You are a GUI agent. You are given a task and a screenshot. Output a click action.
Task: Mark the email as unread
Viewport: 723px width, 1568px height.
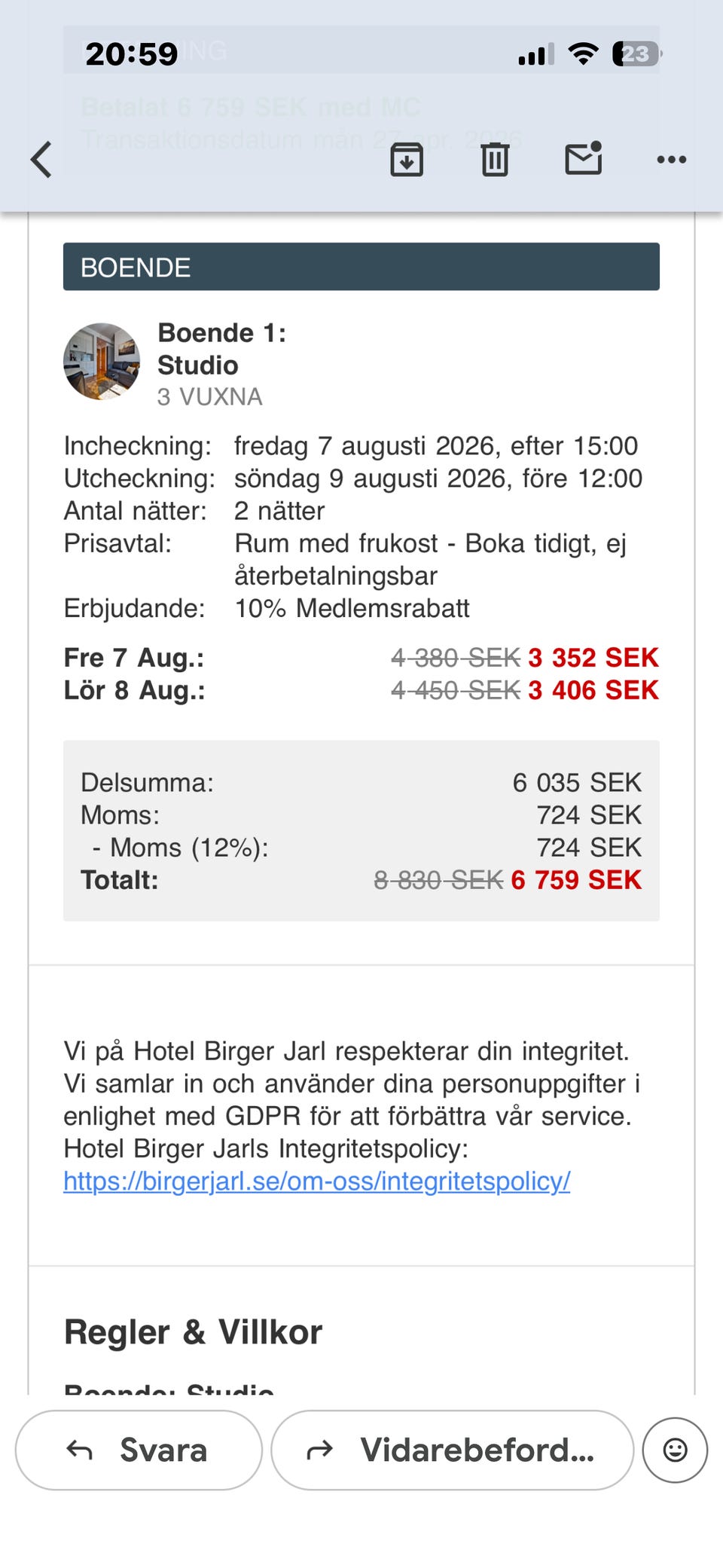584,158
